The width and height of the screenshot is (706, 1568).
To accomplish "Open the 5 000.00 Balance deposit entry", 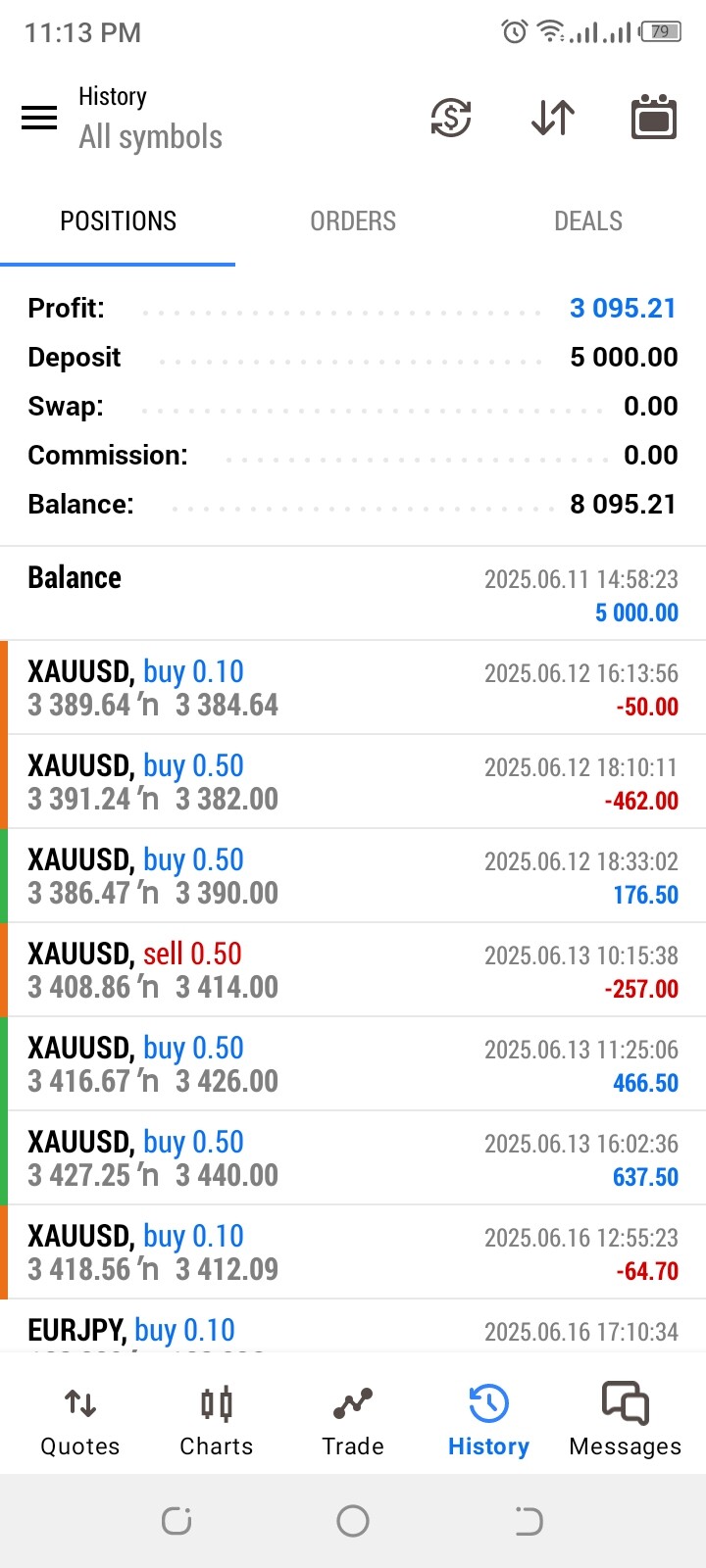I will click(353, 594).
